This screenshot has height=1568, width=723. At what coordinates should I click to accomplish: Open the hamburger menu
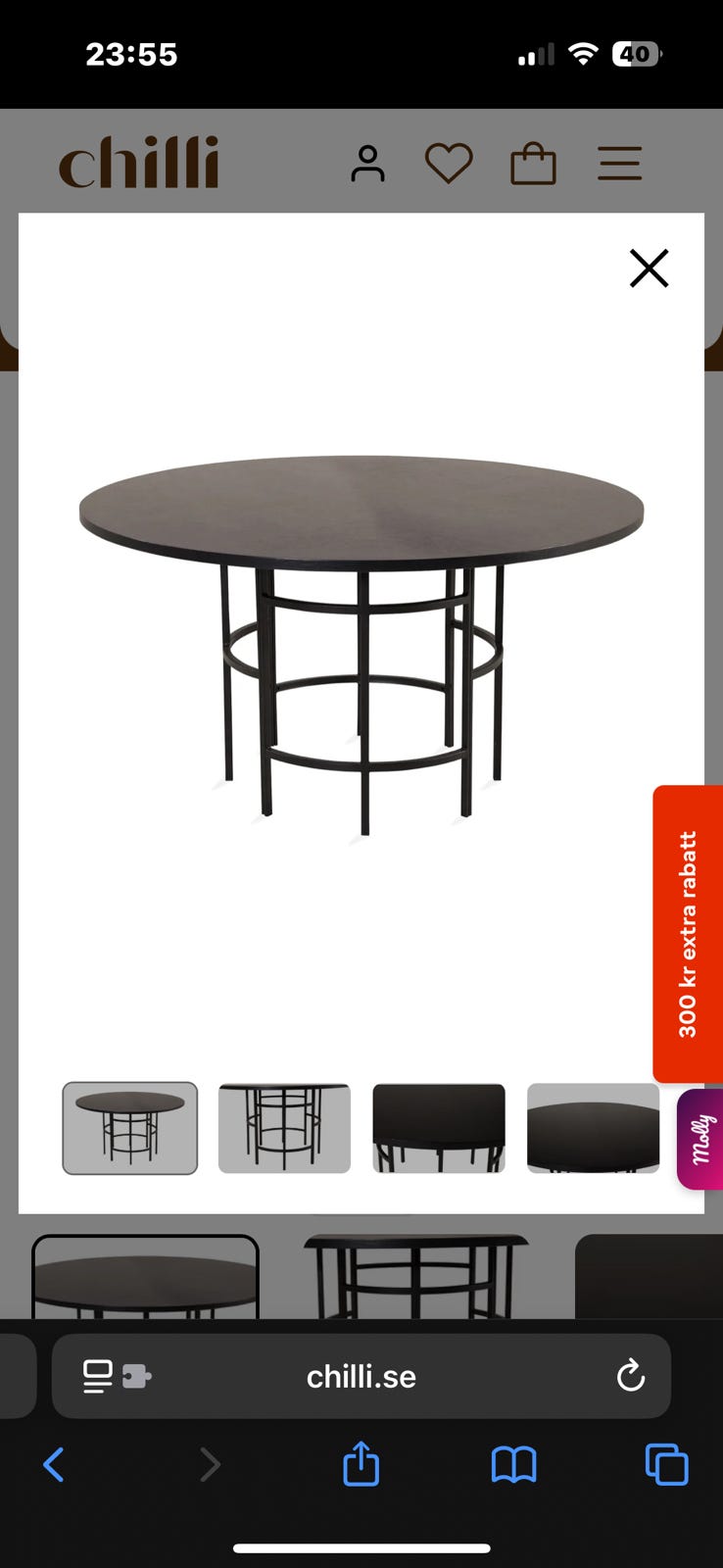coord(619,164)
